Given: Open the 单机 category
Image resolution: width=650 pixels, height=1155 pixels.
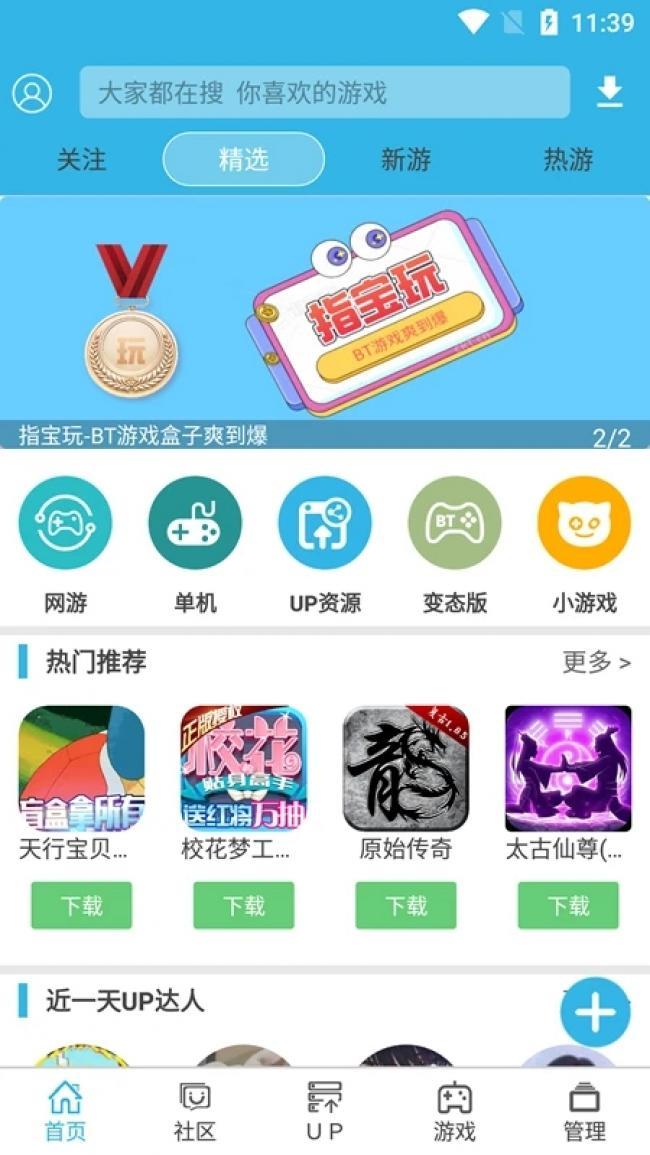Looking at the screenshot, I should [195, 523].
